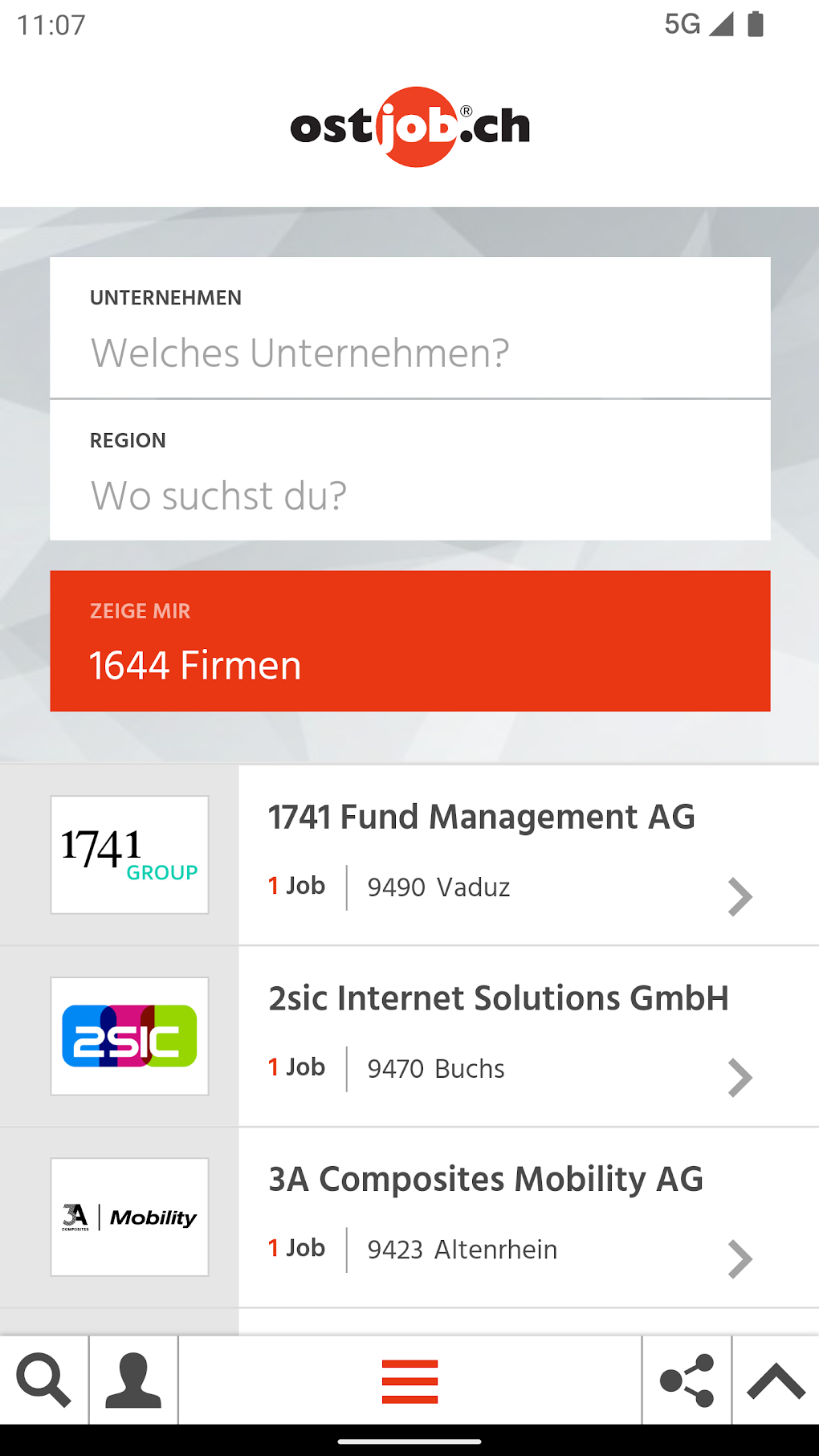The image size is (819, 1456).
Task: Open the chevron next to 2sic Internet Solutions
Action: coord(740,1078)
